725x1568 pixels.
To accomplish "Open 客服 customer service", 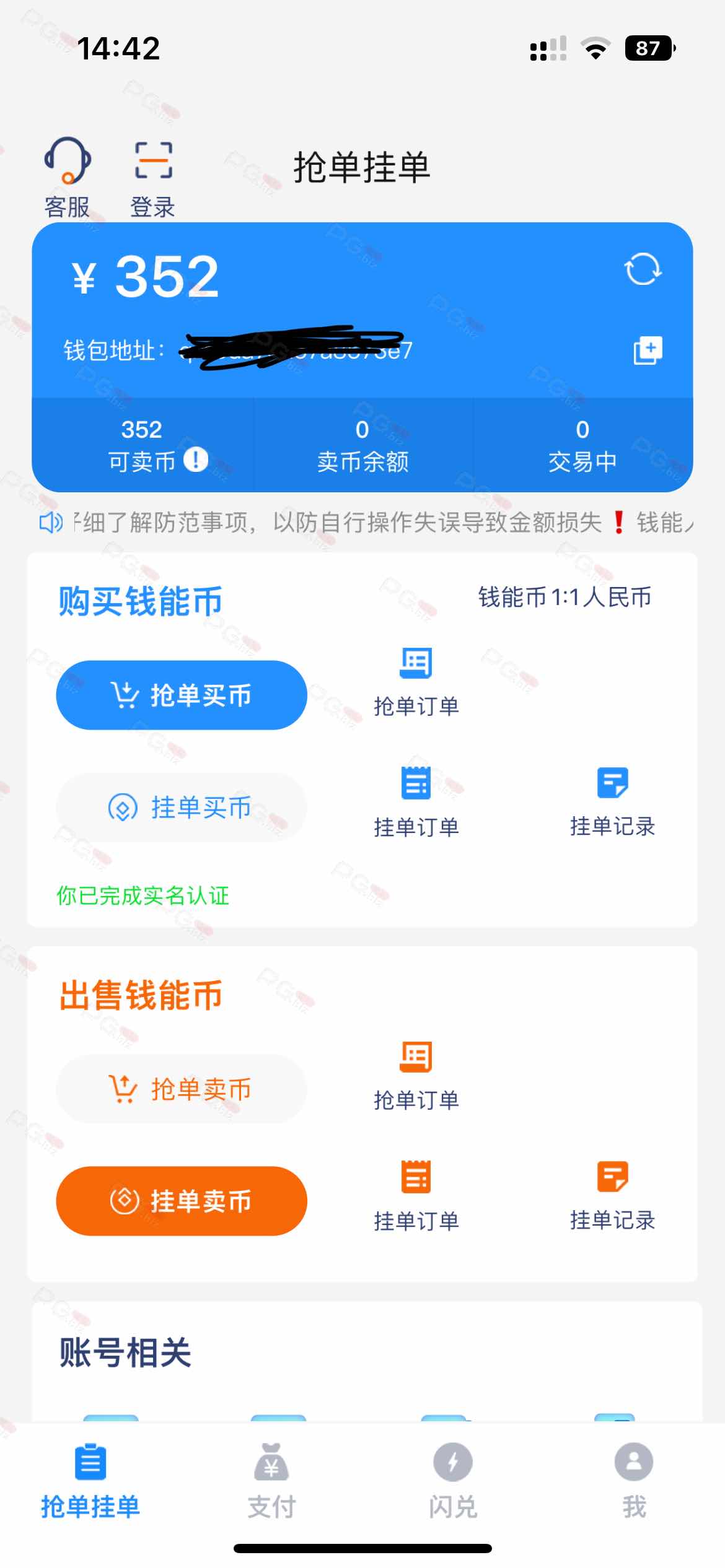I will (67, 177).
